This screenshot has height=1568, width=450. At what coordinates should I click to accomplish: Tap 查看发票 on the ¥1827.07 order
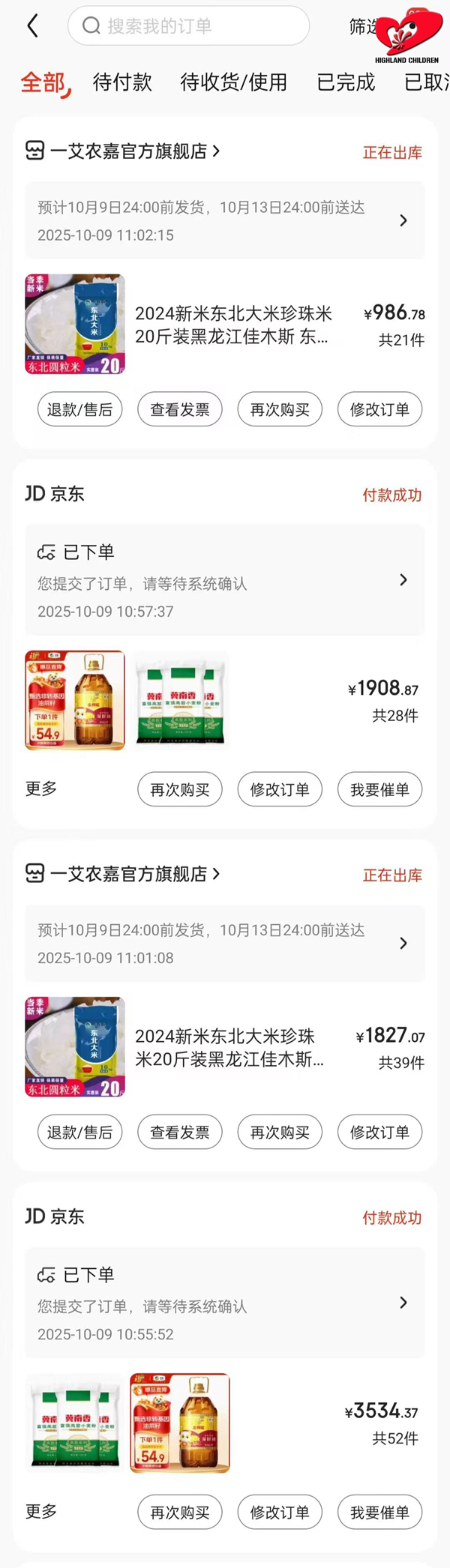tap(180, 1132)
